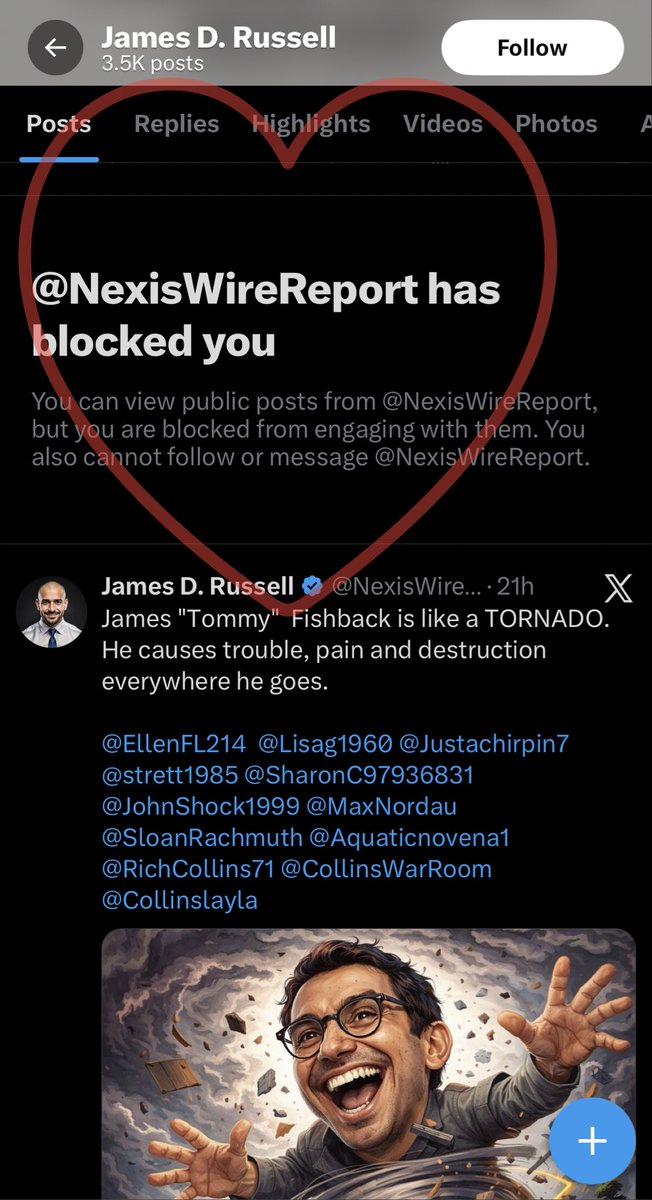The image size is (652, 1200).
Task: Open James D. Russell's avatar on the post
Action: (x=51, y=612)
